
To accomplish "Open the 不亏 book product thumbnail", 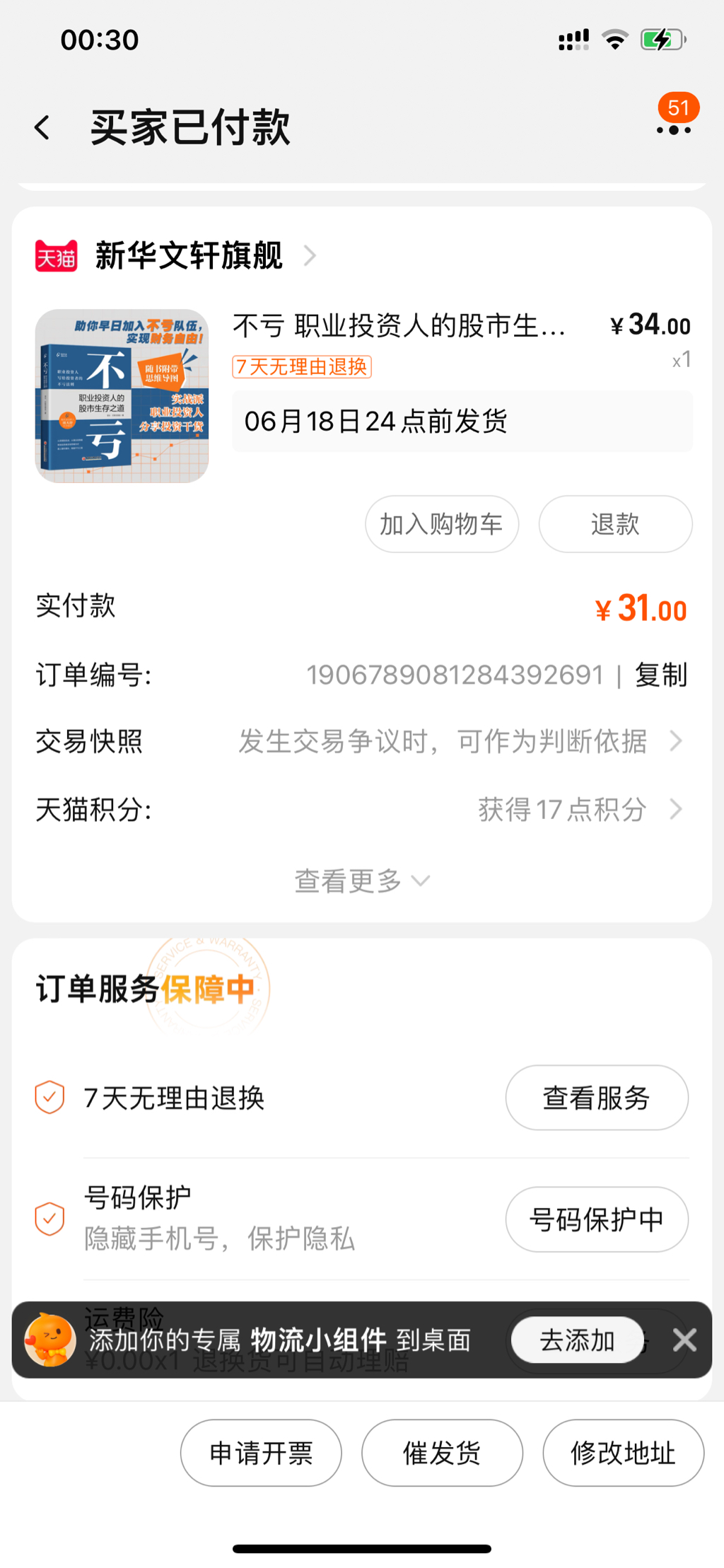I will 122,396.
